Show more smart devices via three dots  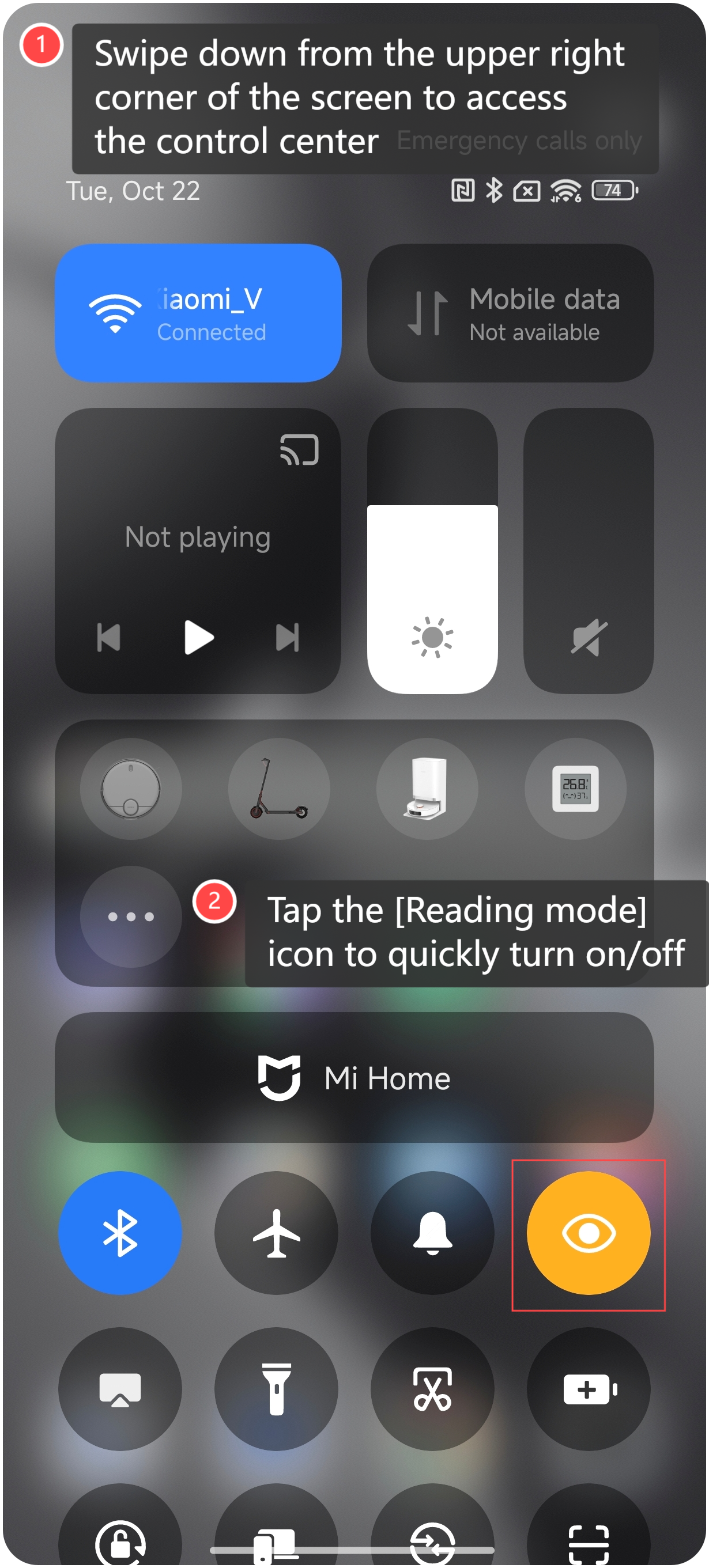pos(131,916)
